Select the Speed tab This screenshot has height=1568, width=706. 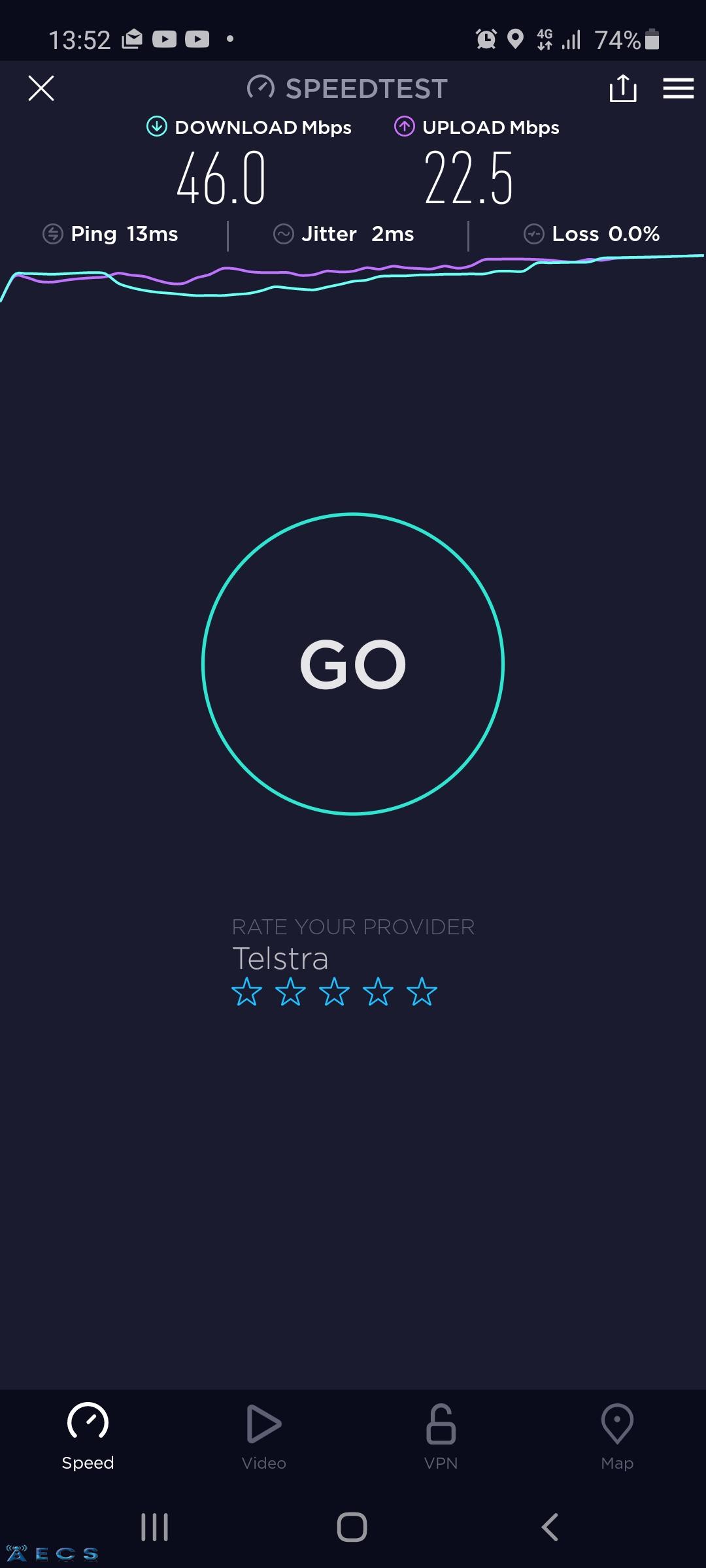[x=88, y=1437]
